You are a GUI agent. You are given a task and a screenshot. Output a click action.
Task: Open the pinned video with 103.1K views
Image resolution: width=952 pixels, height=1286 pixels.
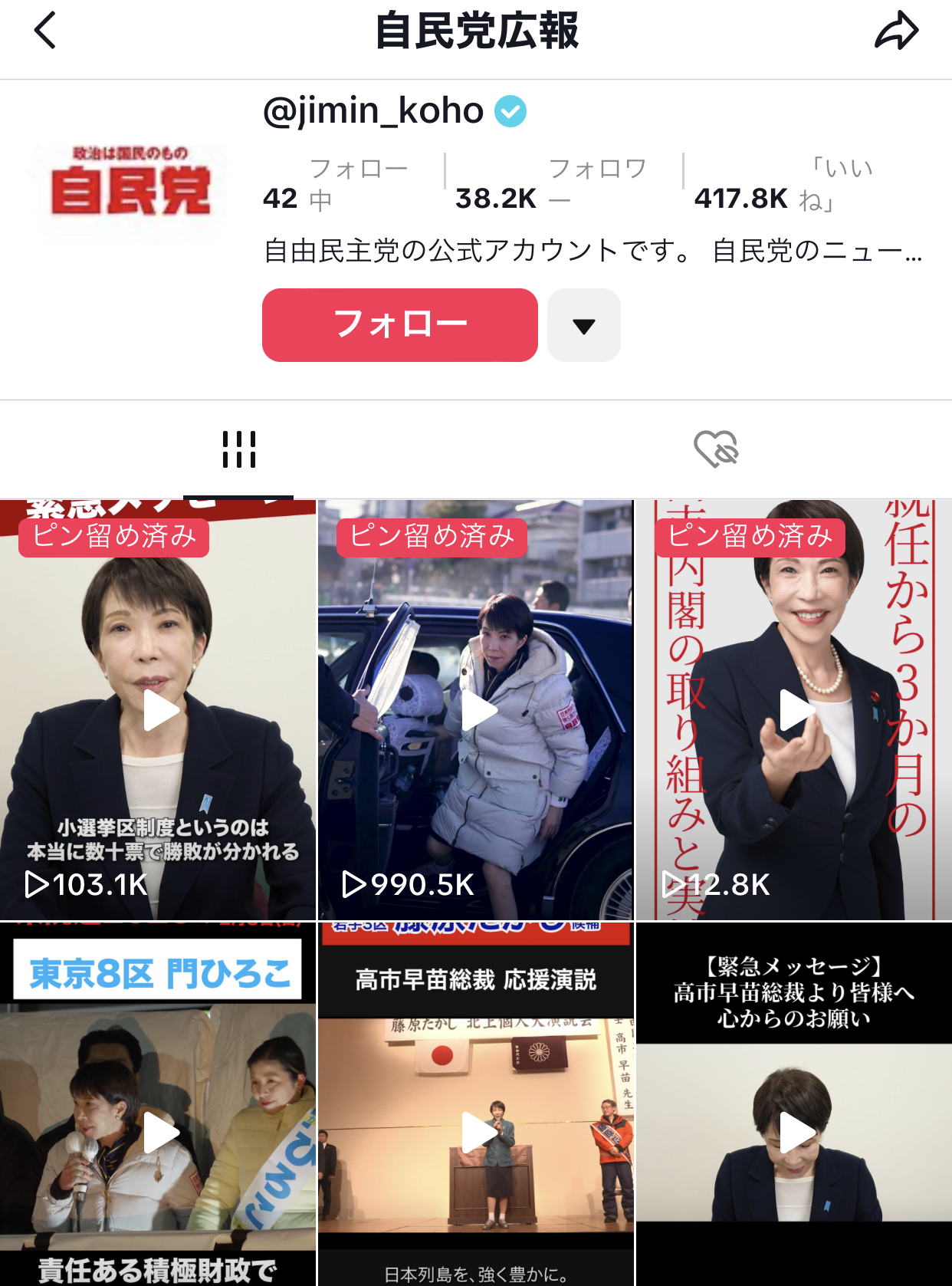click(x=158, y=710)
